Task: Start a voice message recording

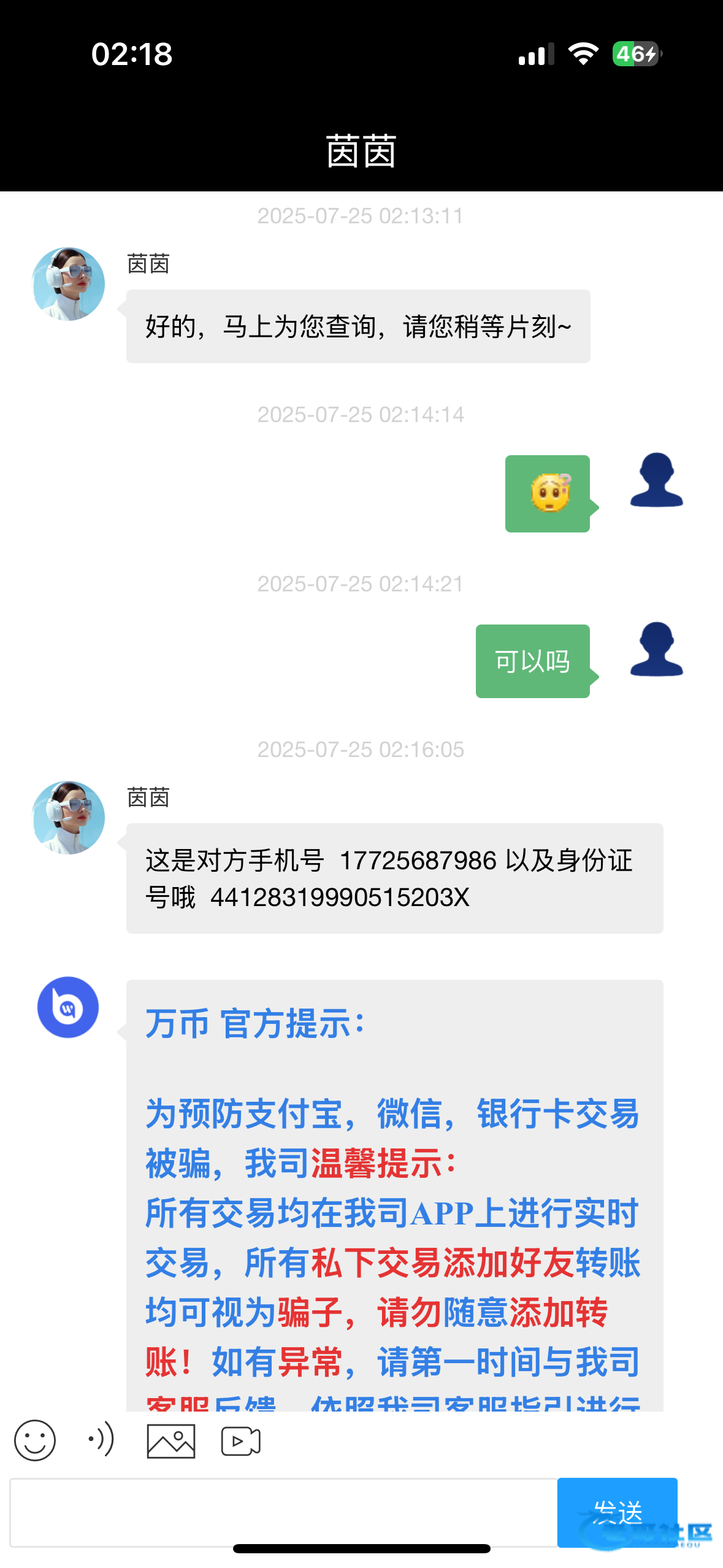Action: point(101,1439)
